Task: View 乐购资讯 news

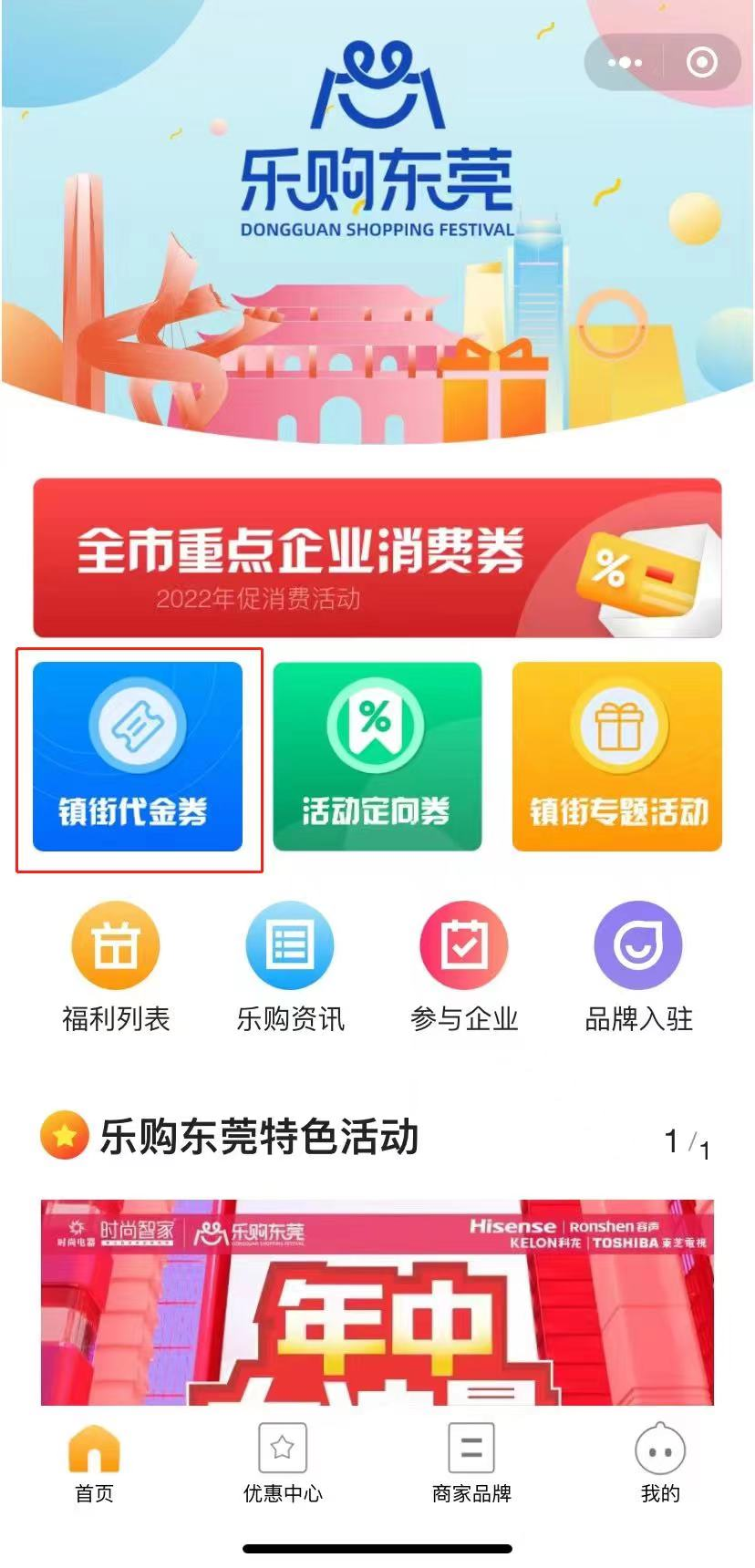Action: click(290, 968)
